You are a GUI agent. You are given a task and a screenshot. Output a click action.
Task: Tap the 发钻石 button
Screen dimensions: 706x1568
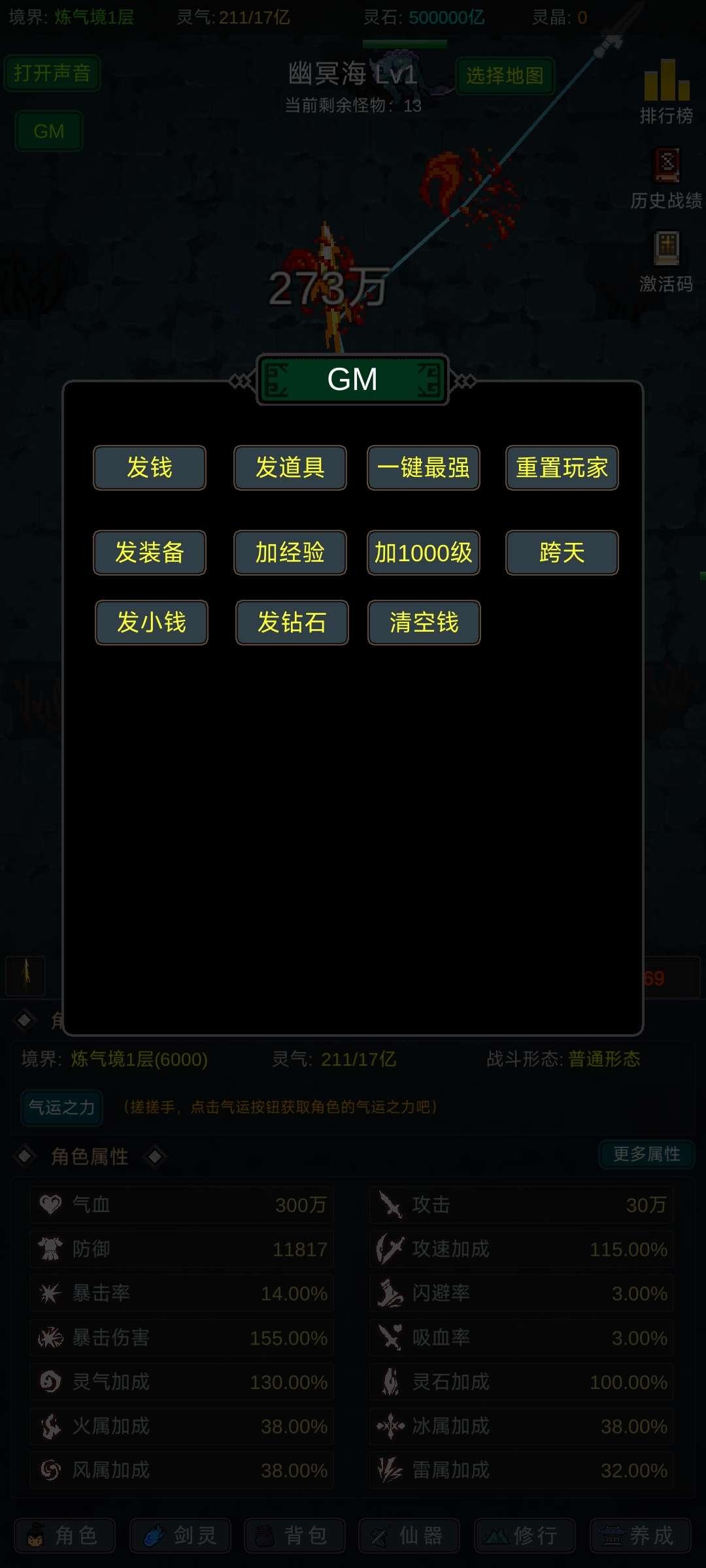click(x=292, y=623)
